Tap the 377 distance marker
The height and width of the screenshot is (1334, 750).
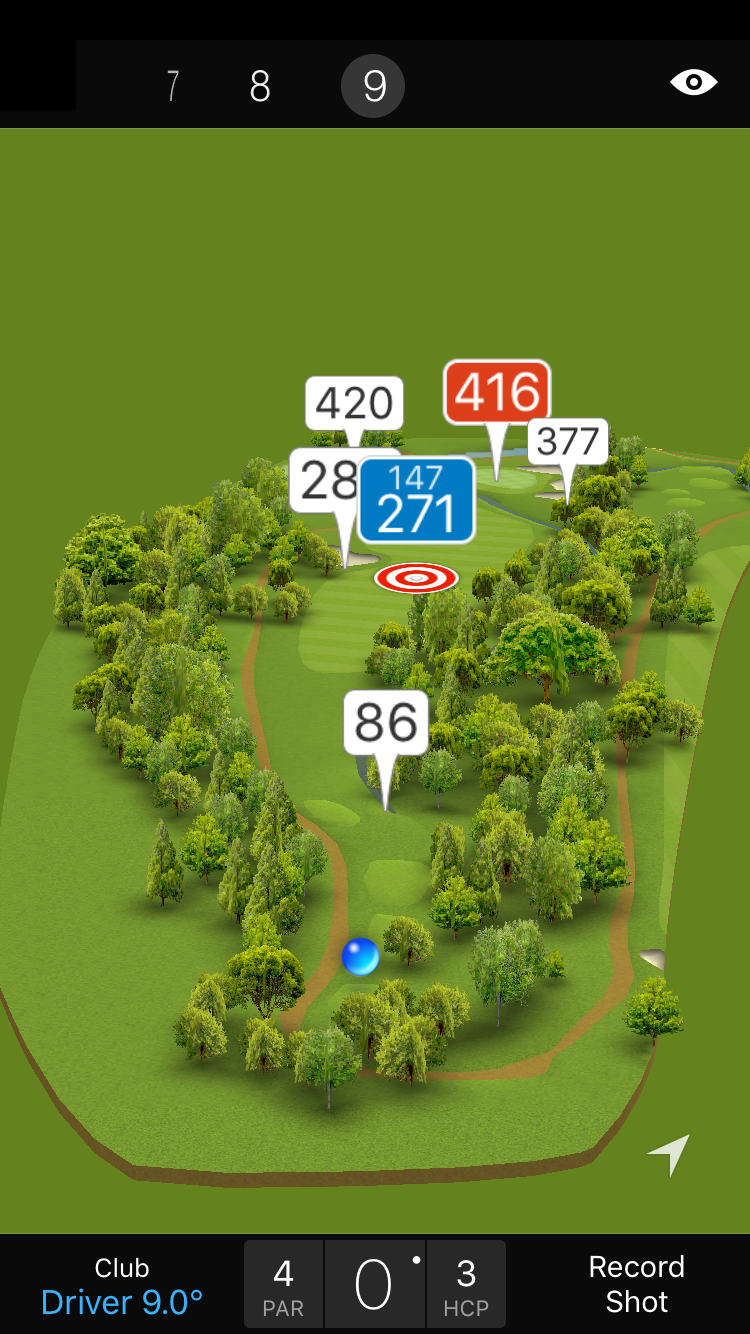click(568, 441)
